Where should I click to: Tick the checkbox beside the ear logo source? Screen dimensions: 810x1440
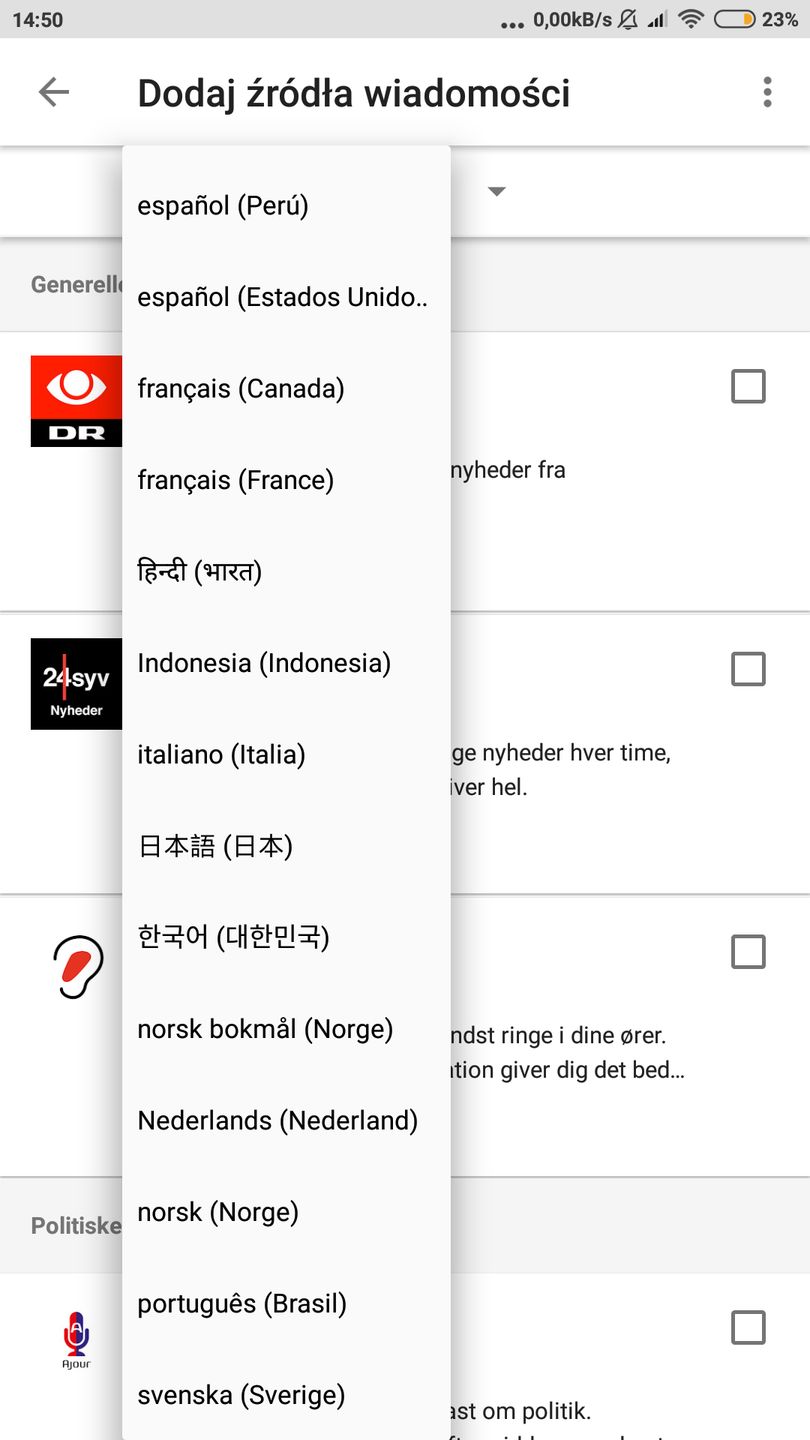click(x=748, y=952)
